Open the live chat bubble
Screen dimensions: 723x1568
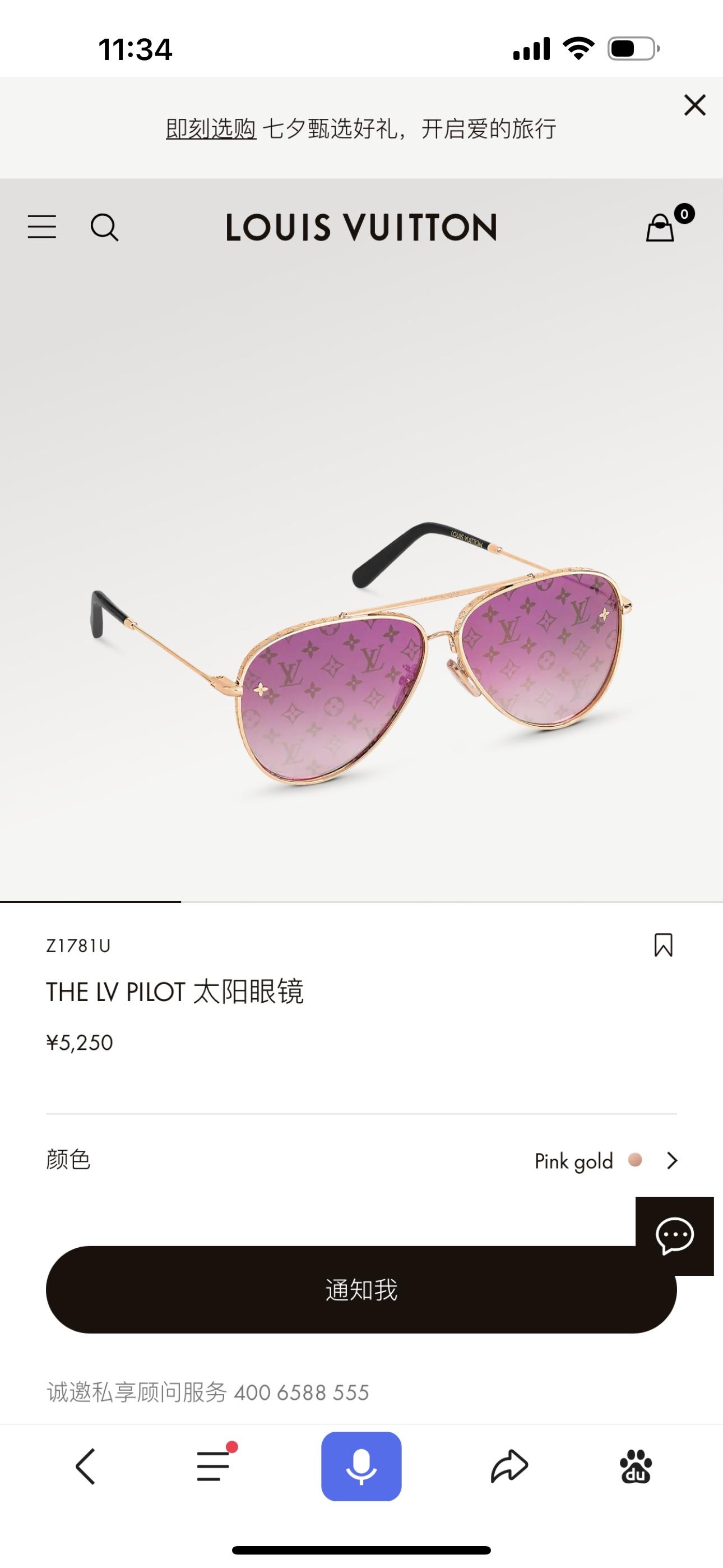coord(674,1236)
